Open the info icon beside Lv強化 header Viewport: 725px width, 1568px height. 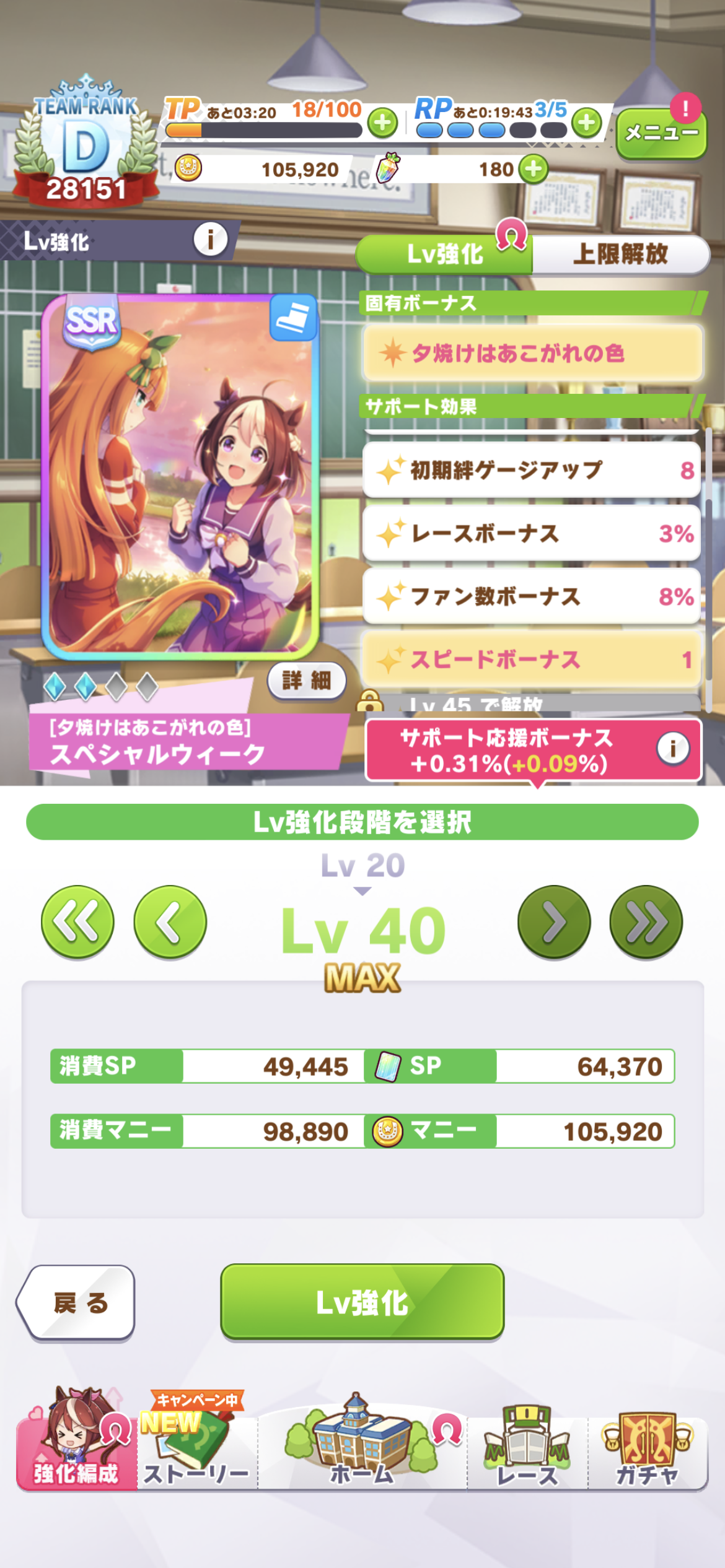[210, 240]
